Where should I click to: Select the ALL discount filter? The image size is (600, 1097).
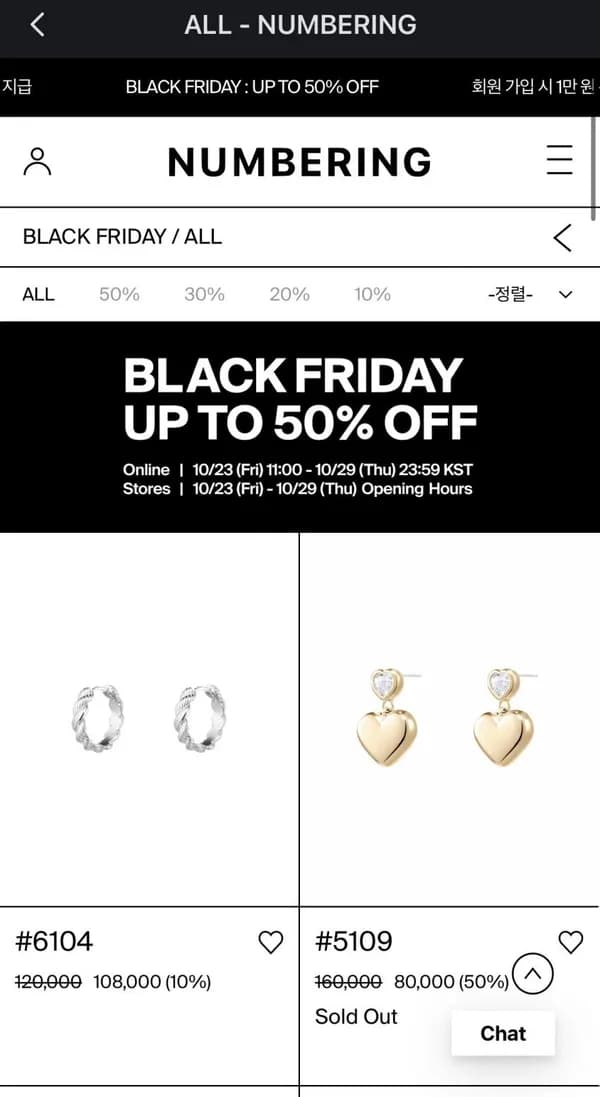pyautogui.click(x=38, y=295)
